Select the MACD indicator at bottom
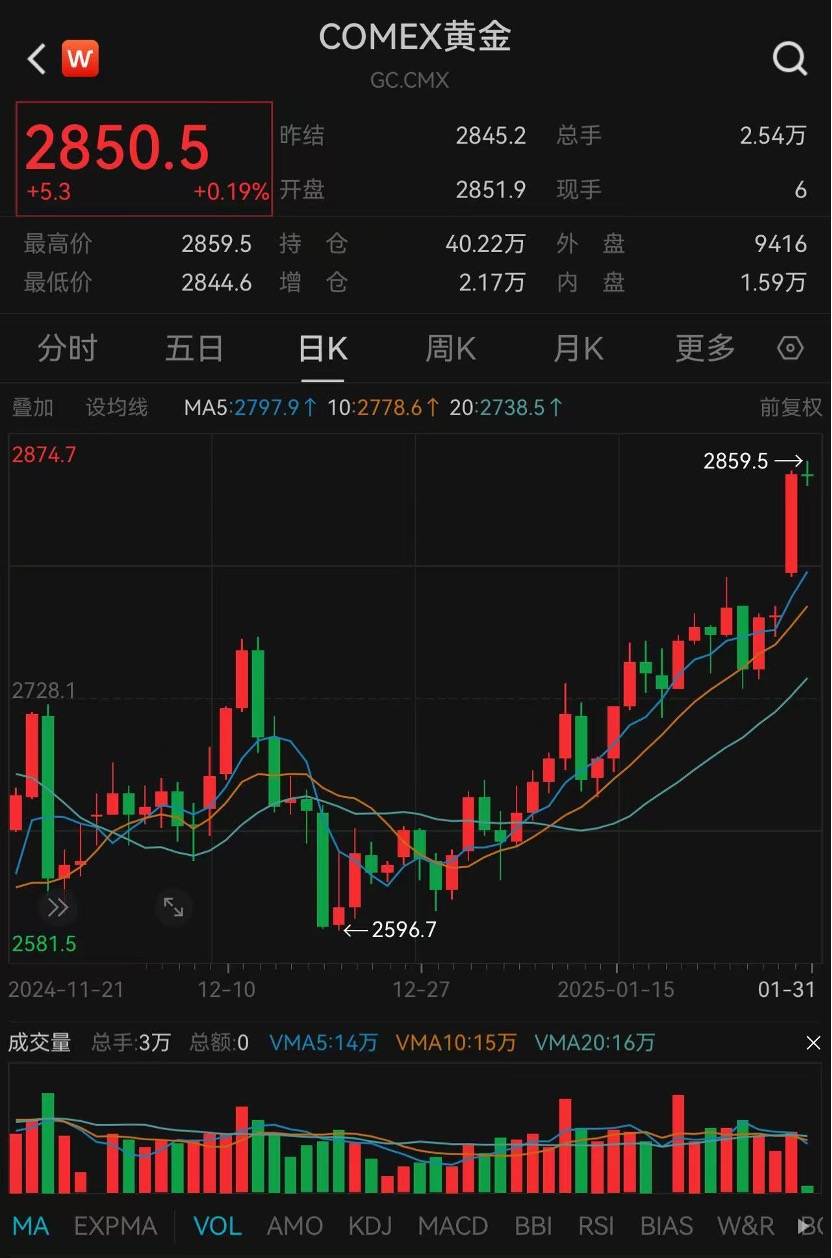The image size is (832, 1258). click(x=453, y=1226)
